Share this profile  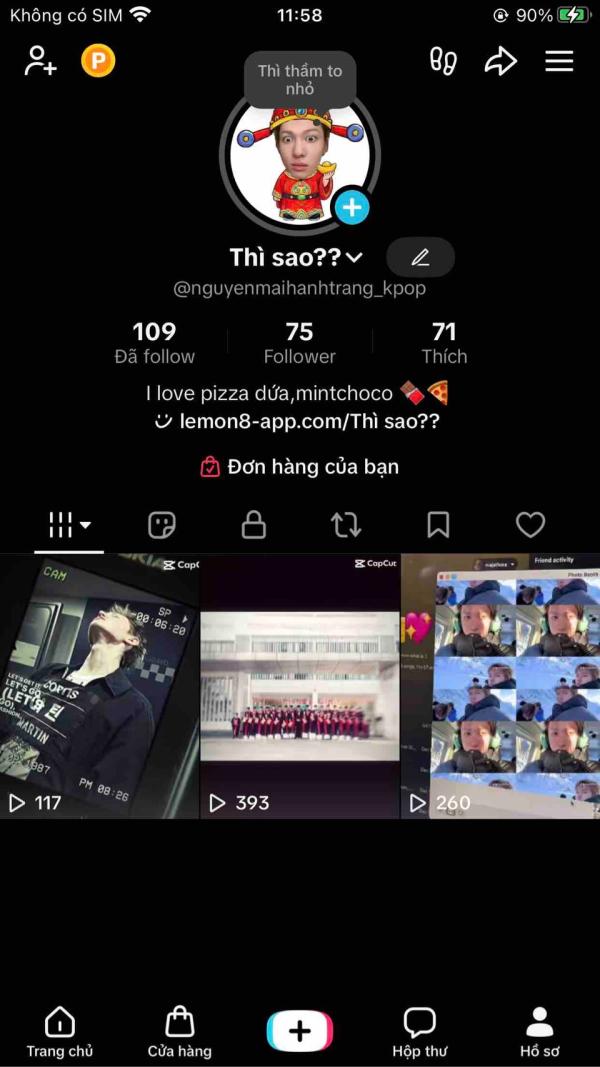click(x=500, y=61)
